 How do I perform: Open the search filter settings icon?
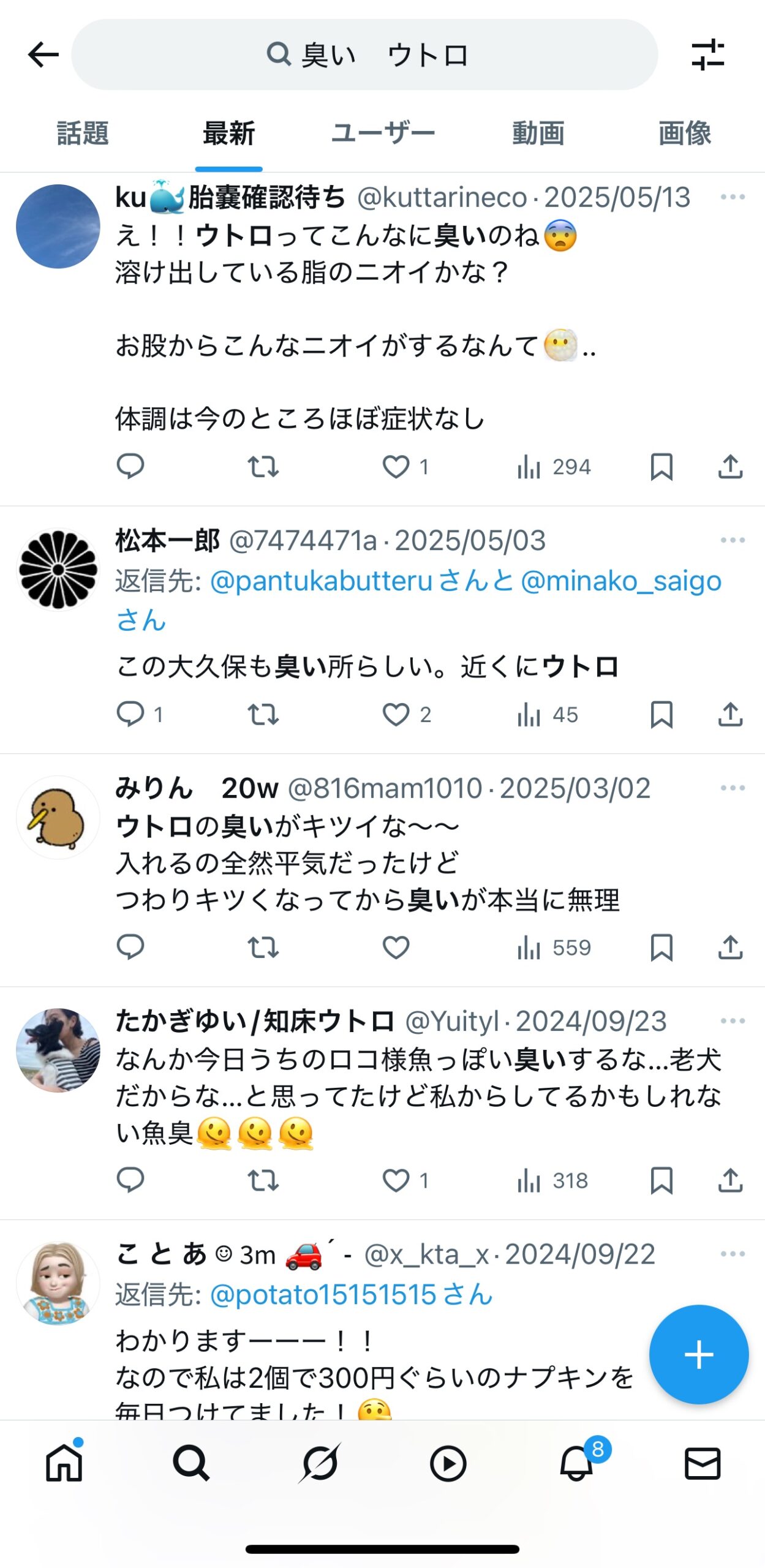click(707, 55)
